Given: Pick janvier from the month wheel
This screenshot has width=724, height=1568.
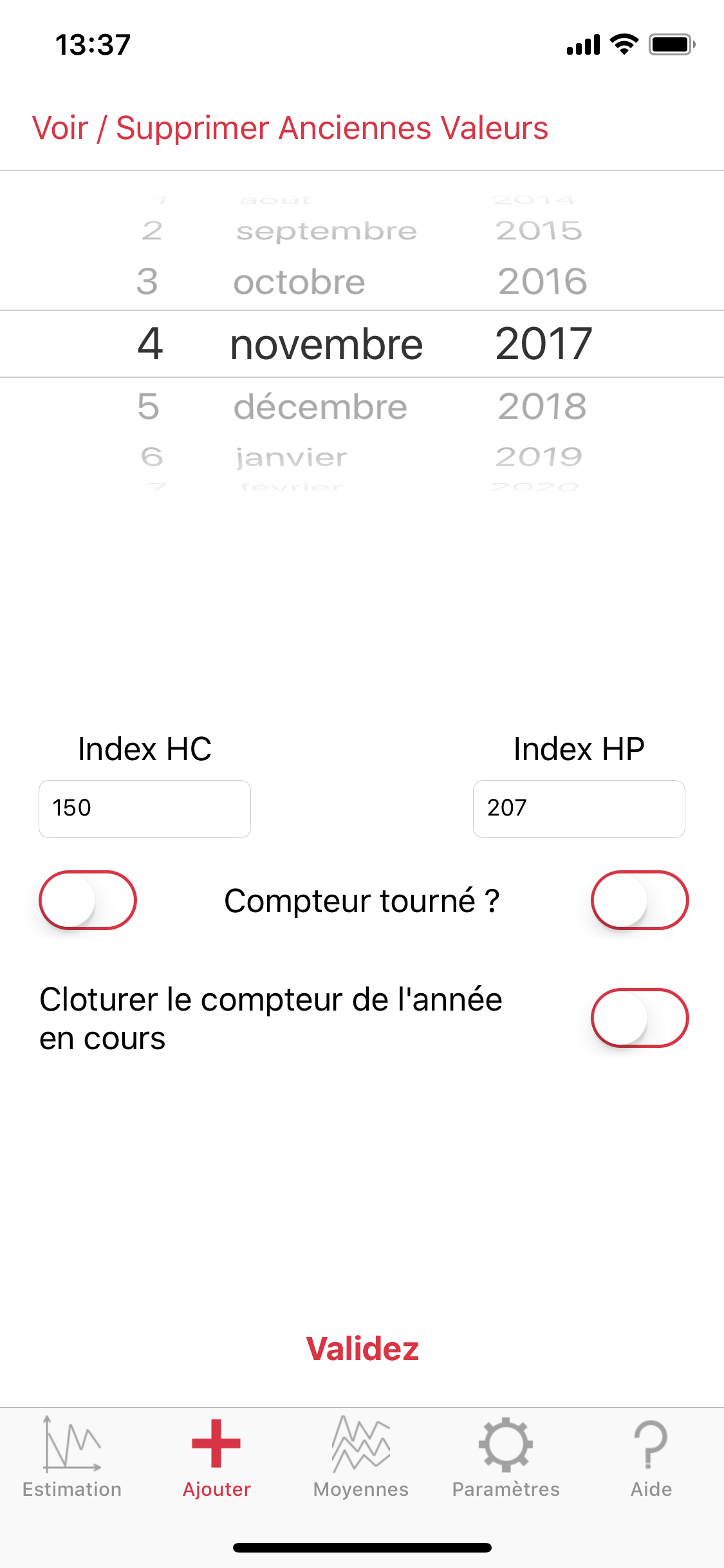Looking at the screenshot, I should [290, 457].
